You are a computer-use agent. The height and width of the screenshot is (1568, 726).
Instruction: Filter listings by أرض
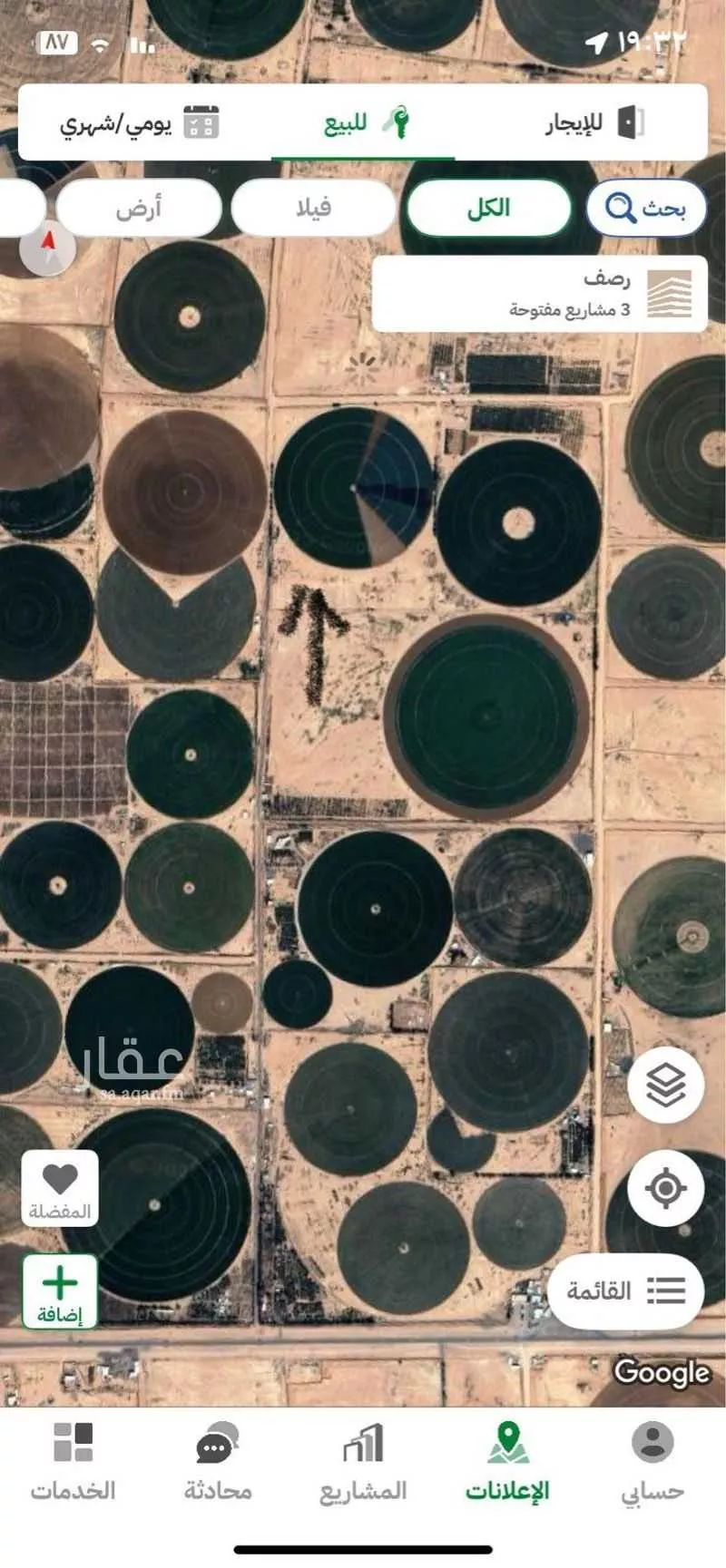click(139, 209)
